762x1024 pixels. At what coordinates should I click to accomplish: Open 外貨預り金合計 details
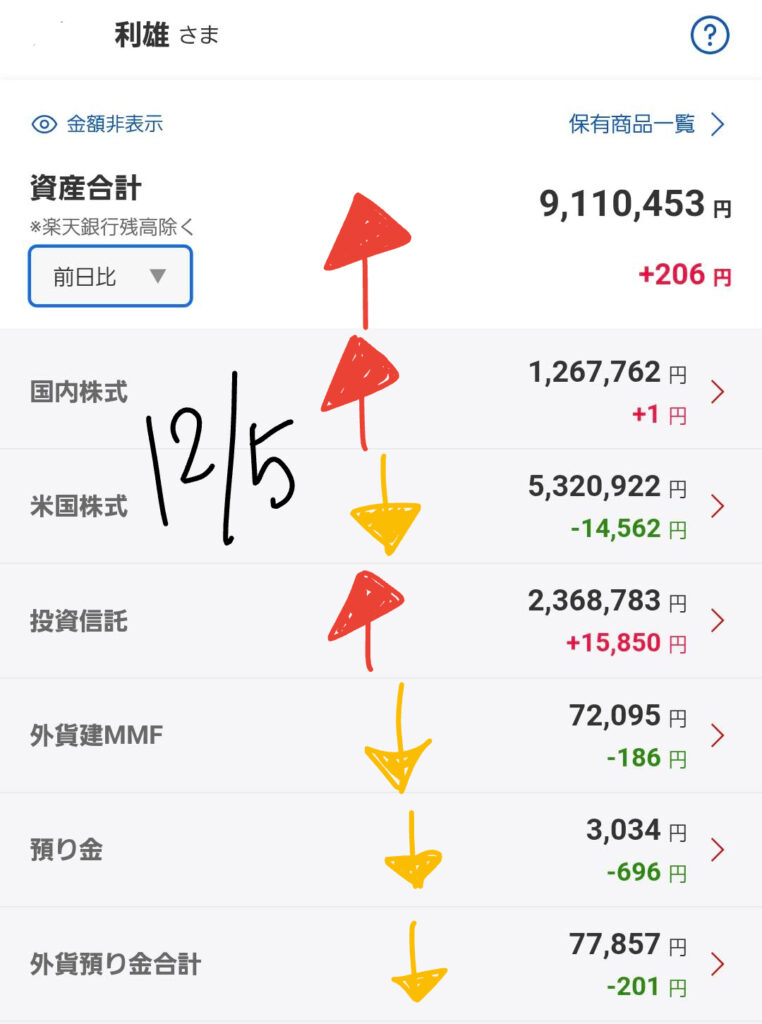tap(380, 964)
